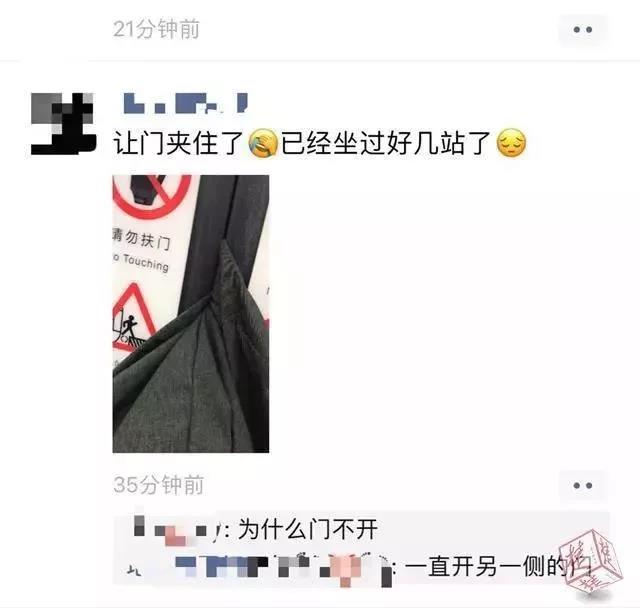The height and width of the screenshot is (608, 640).
Task: Open the poster's blurred name above 让门夹住了
Action: [x=181, y=102]
